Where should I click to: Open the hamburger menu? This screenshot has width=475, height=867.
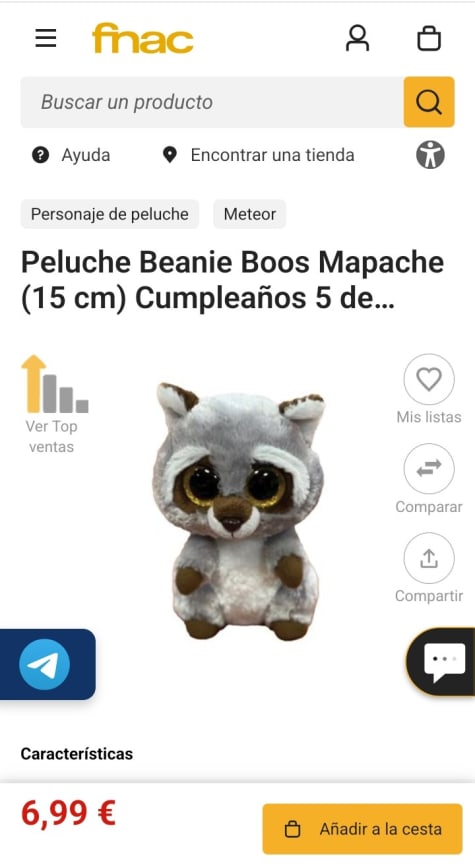[46, 39]
